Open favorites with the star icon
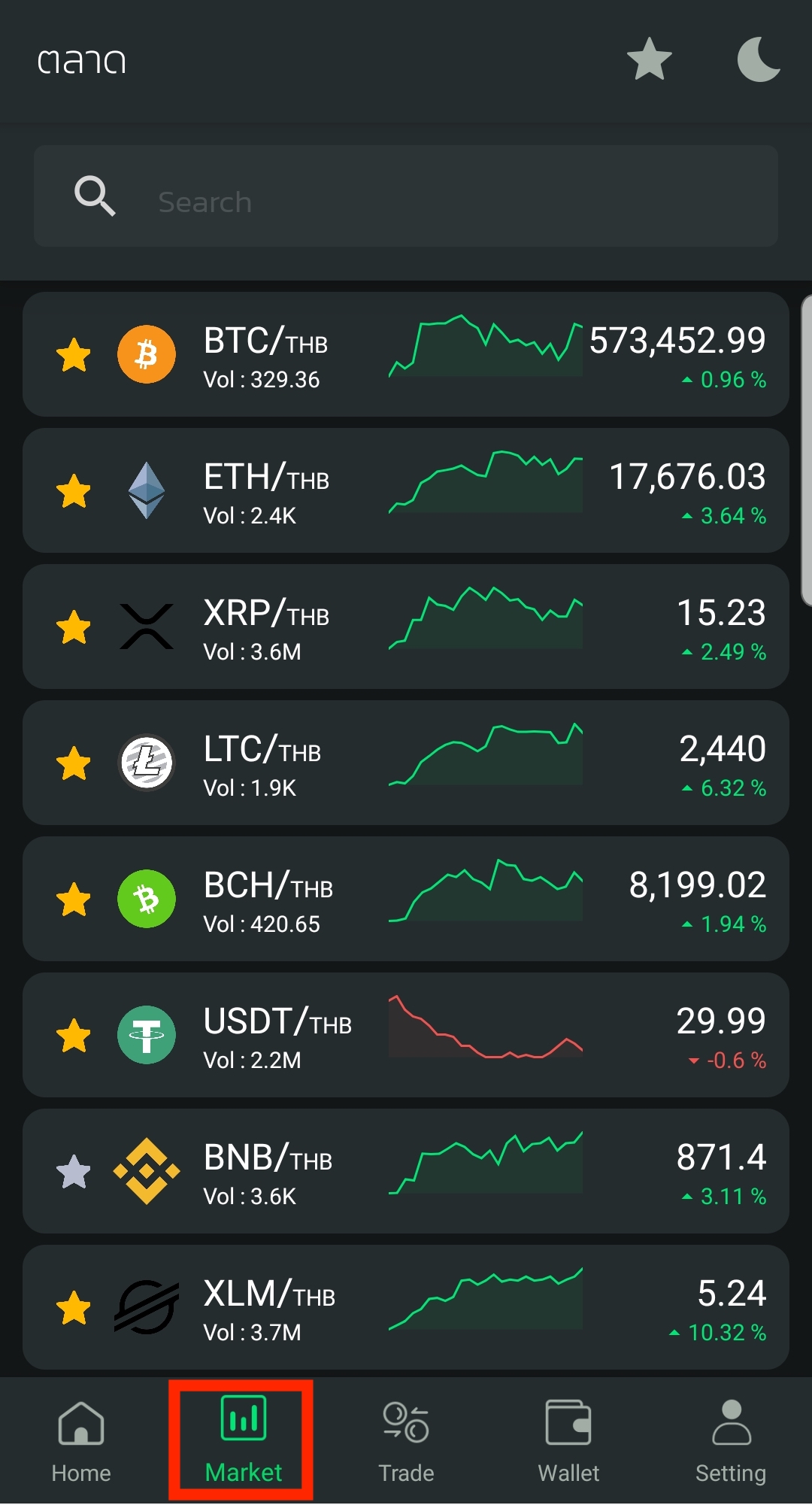This screenshot has height=1505, width=812. pos(648,60)
